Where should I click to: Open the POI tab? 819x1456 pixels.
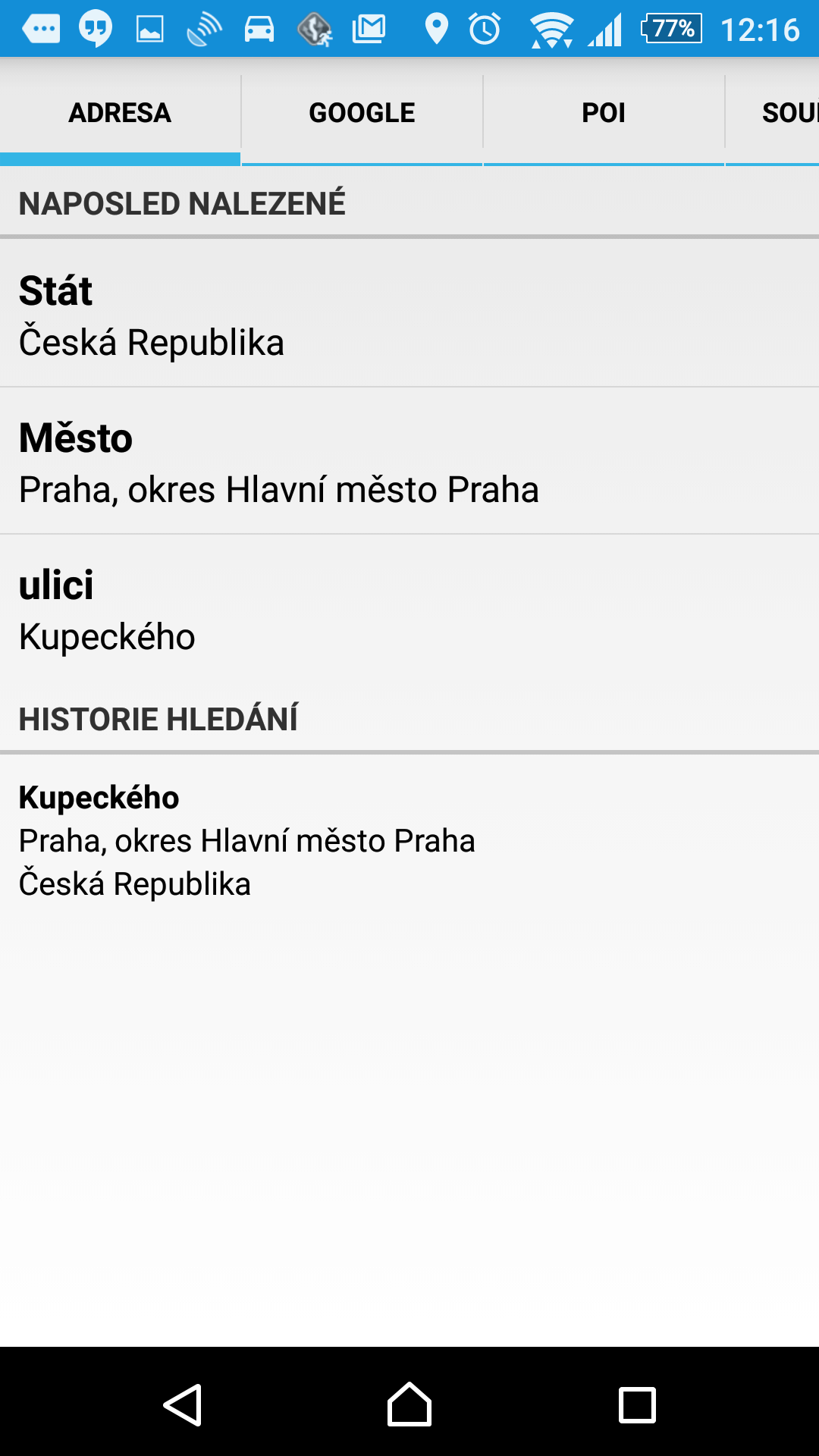(604, 112)
